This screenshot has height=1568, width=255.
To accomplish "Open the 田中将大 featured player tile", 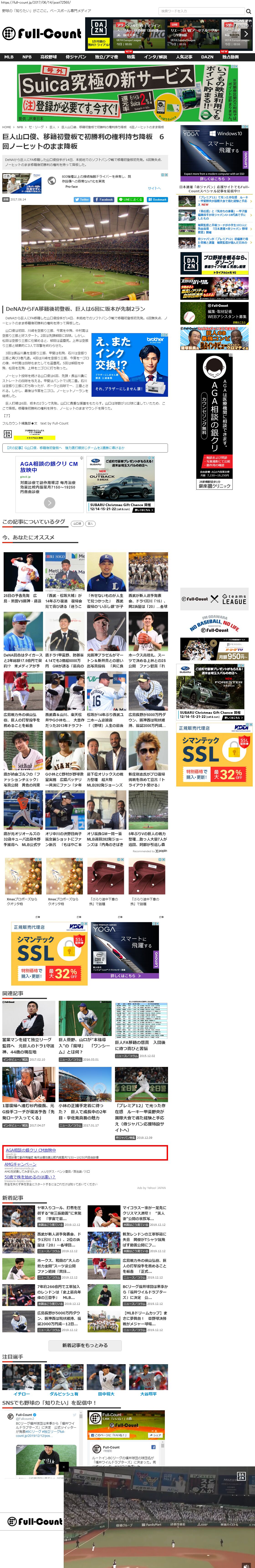I will click(x=106, y=1376).
